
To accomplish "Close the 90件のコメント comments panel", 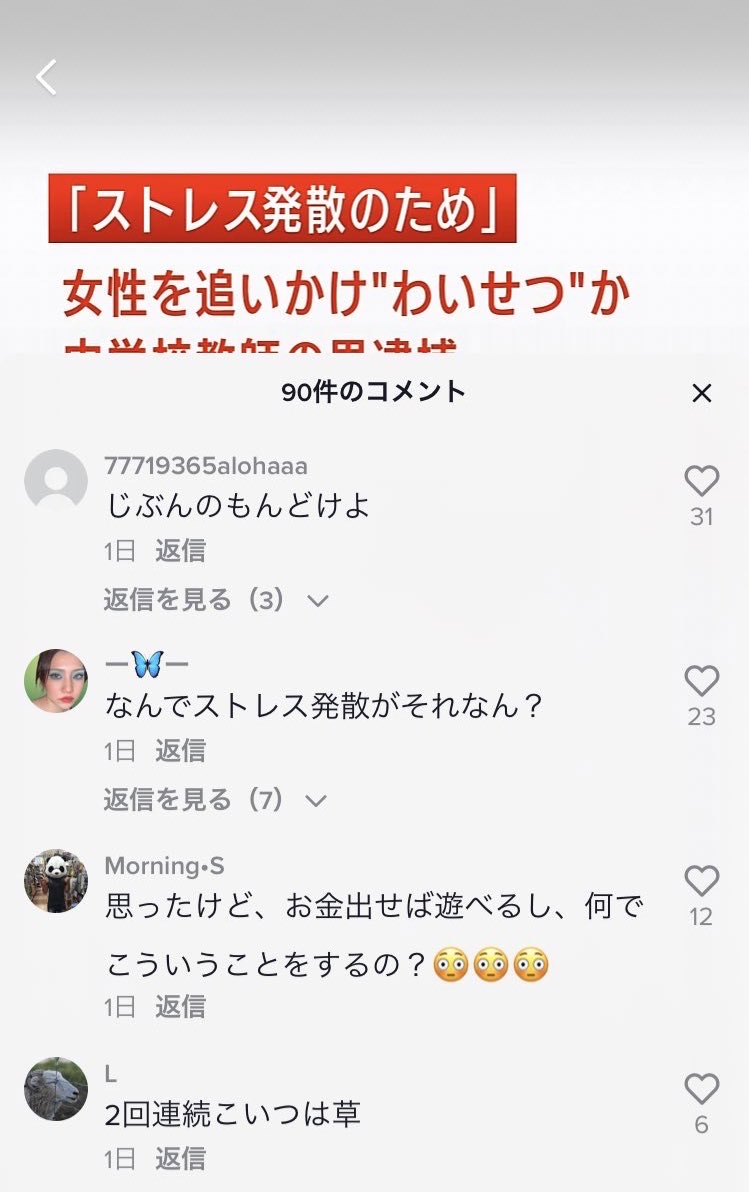I will point(701,393).
